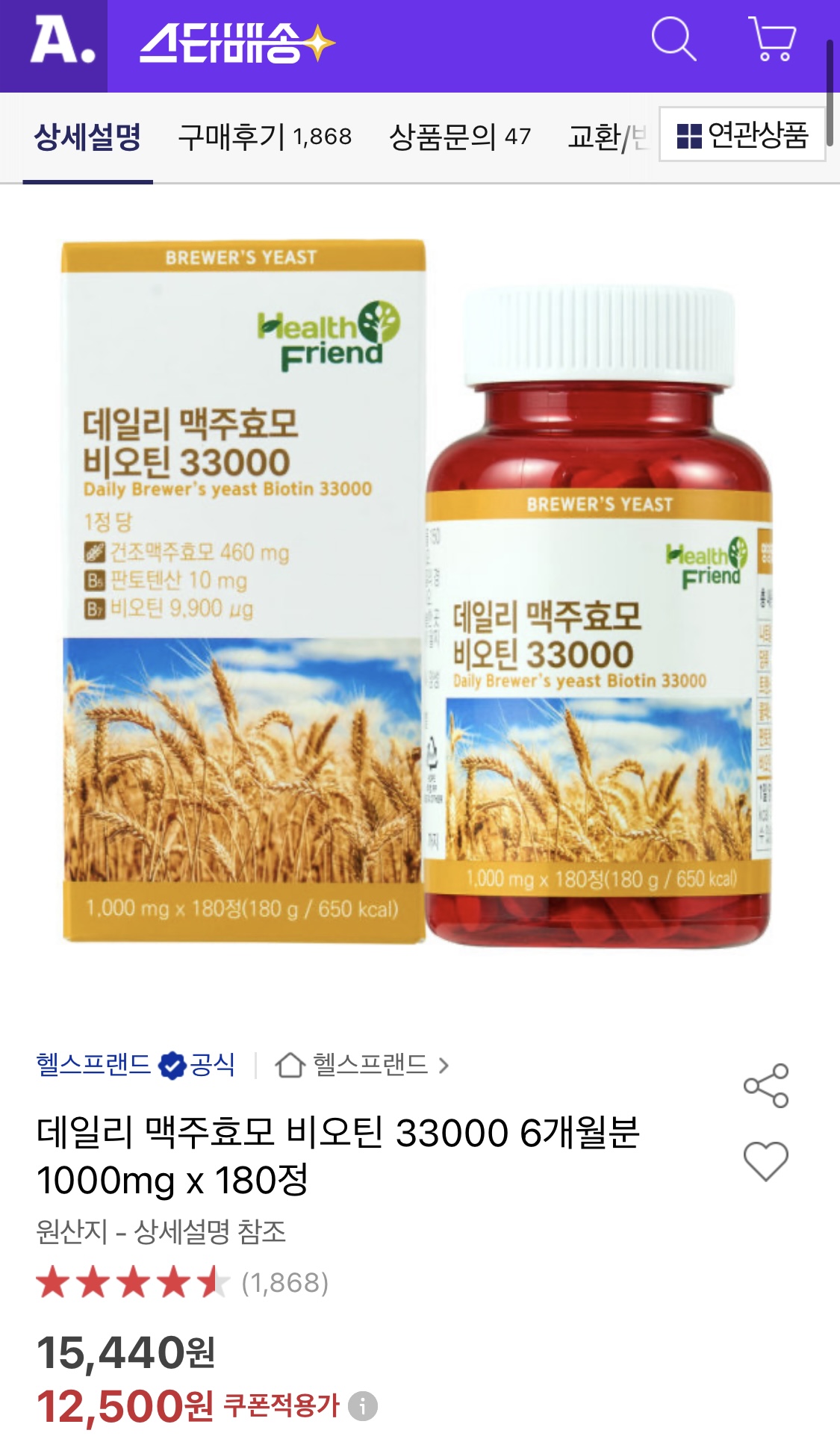
Task: Open the 스타배송 logo
Action: 236,43
